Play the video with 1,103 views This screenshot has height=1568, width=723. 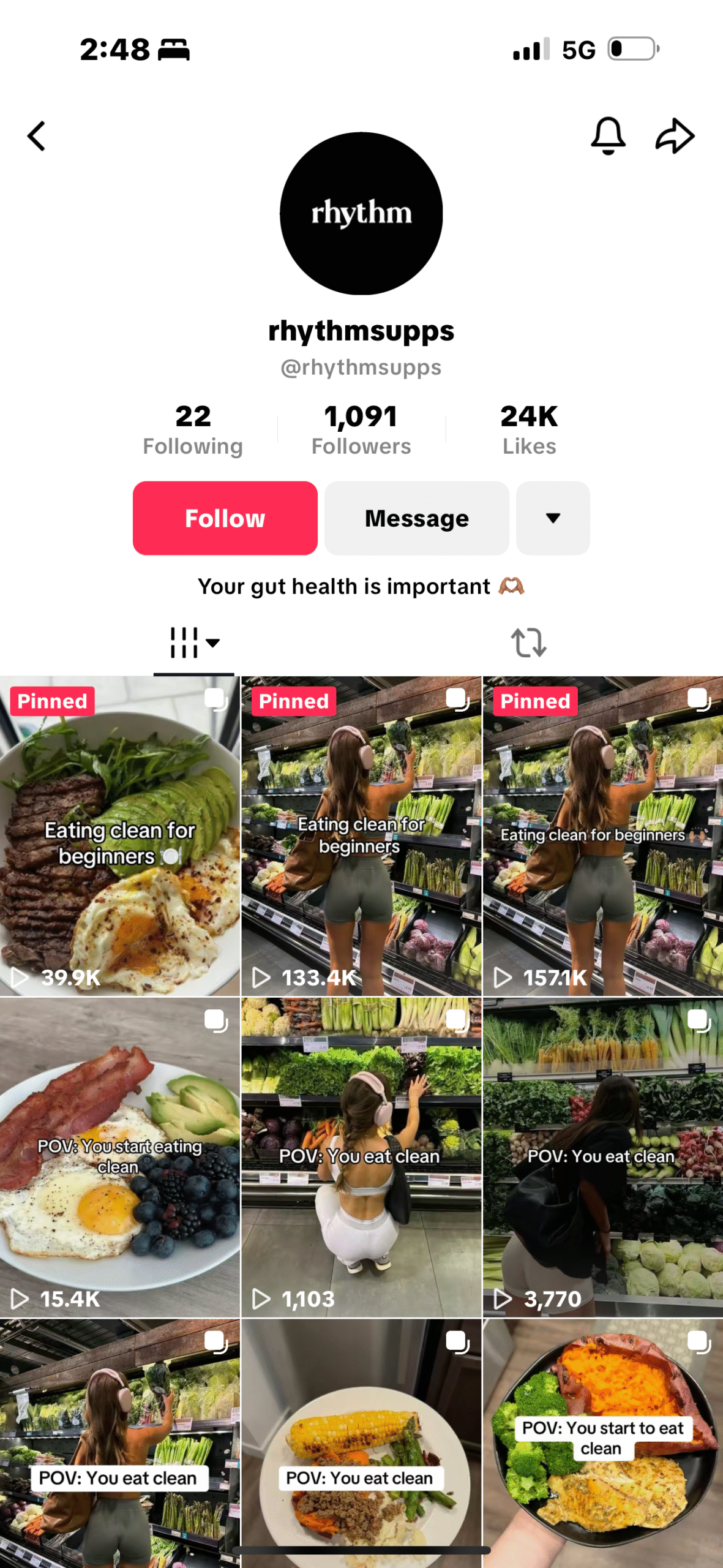click(361, 1156)
